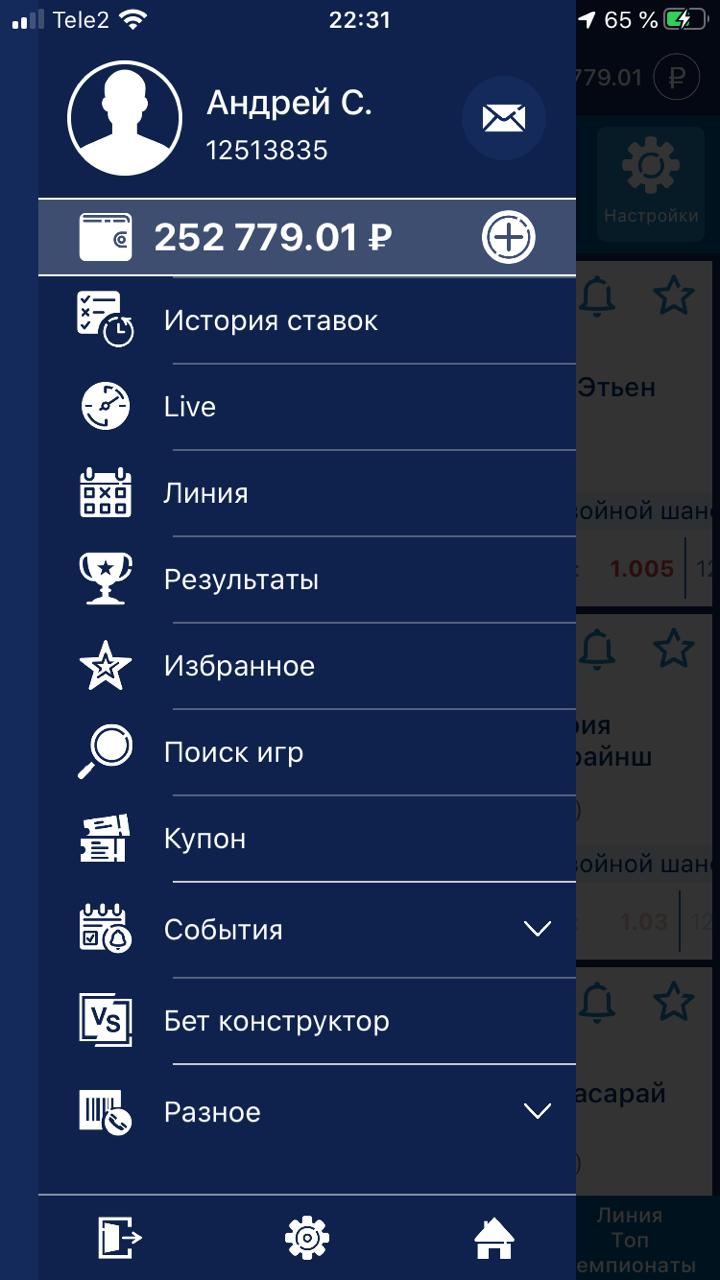Open Бет конструктор

point(276,1021)
